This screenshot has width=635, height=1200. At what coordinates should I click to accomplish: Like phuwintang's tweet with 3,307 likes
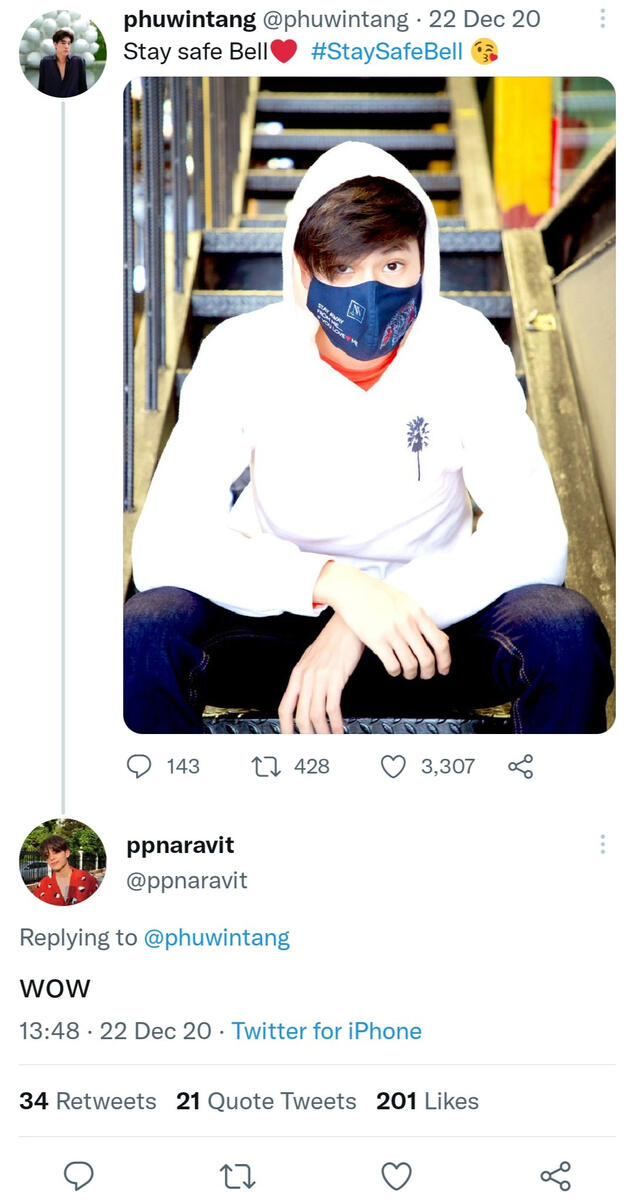click(x=395, y=766)
